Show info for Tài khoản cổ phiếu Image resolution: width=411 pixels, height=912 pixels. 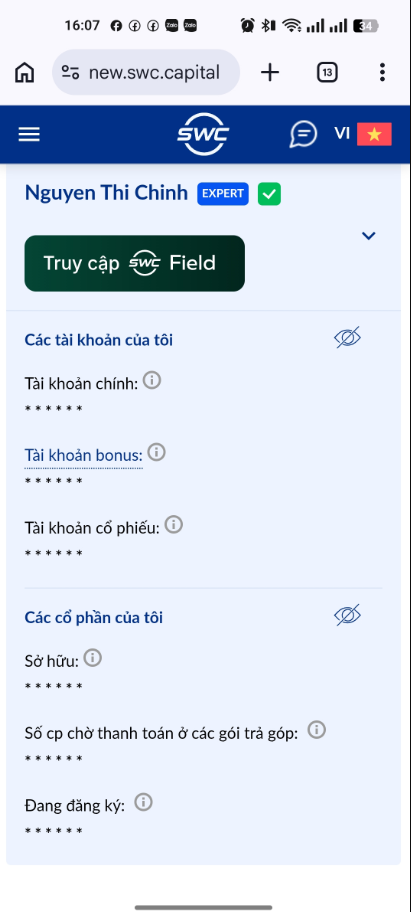click(x=174, y=525)
